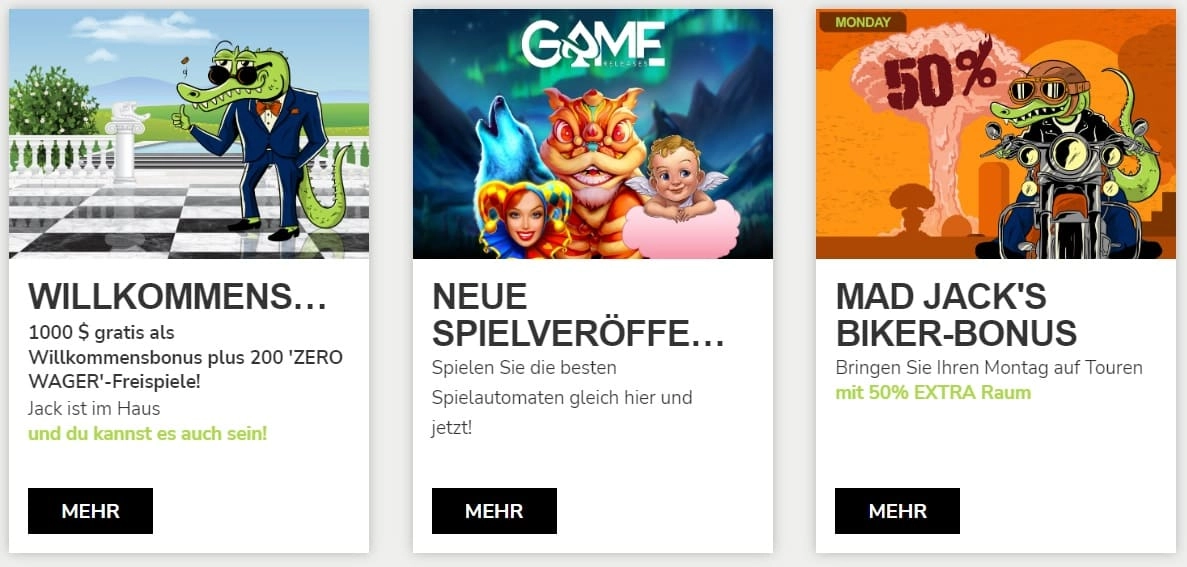Open the Willkommens bonus crocodile image
This screenshot has width=1187, height=567.
189,134
